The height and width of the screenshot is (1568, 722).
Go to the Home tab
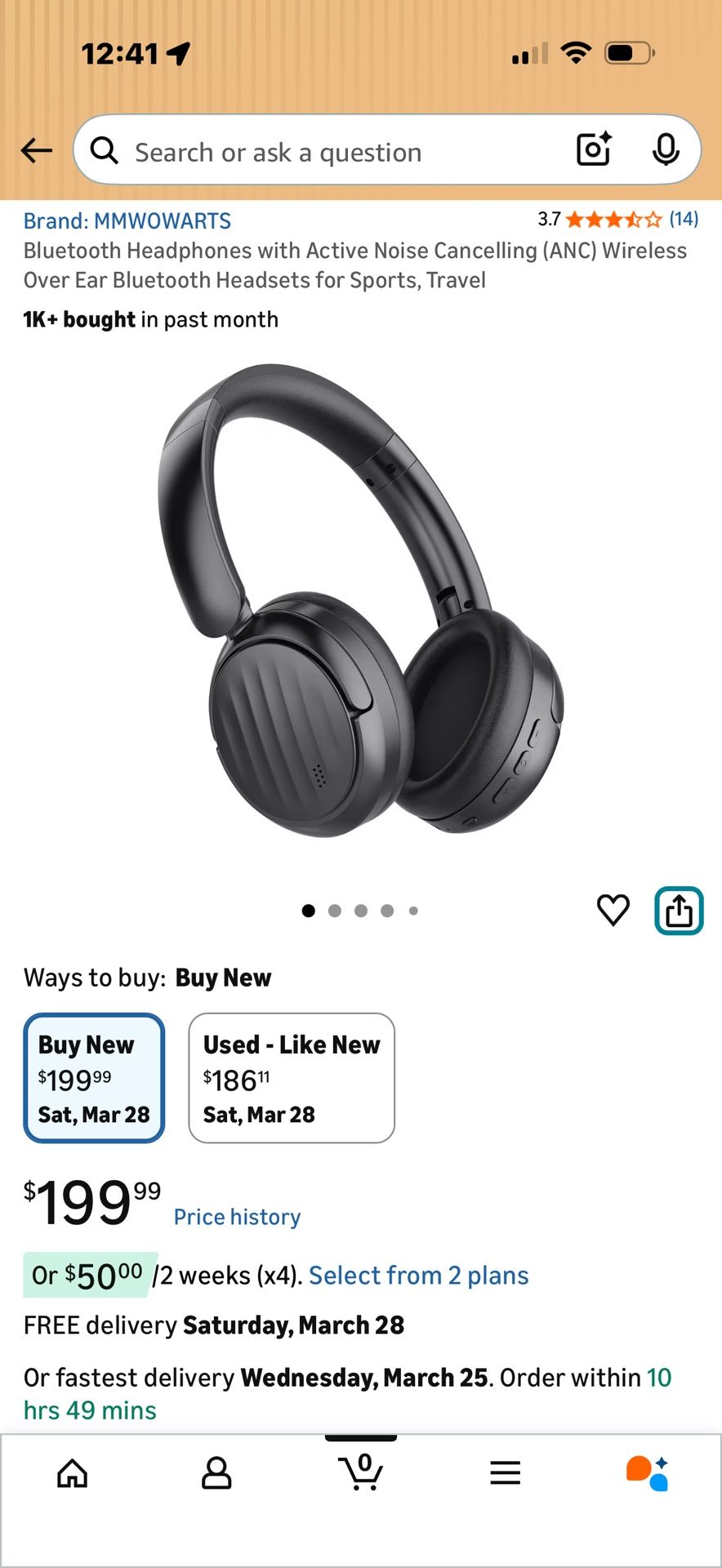72,1473
